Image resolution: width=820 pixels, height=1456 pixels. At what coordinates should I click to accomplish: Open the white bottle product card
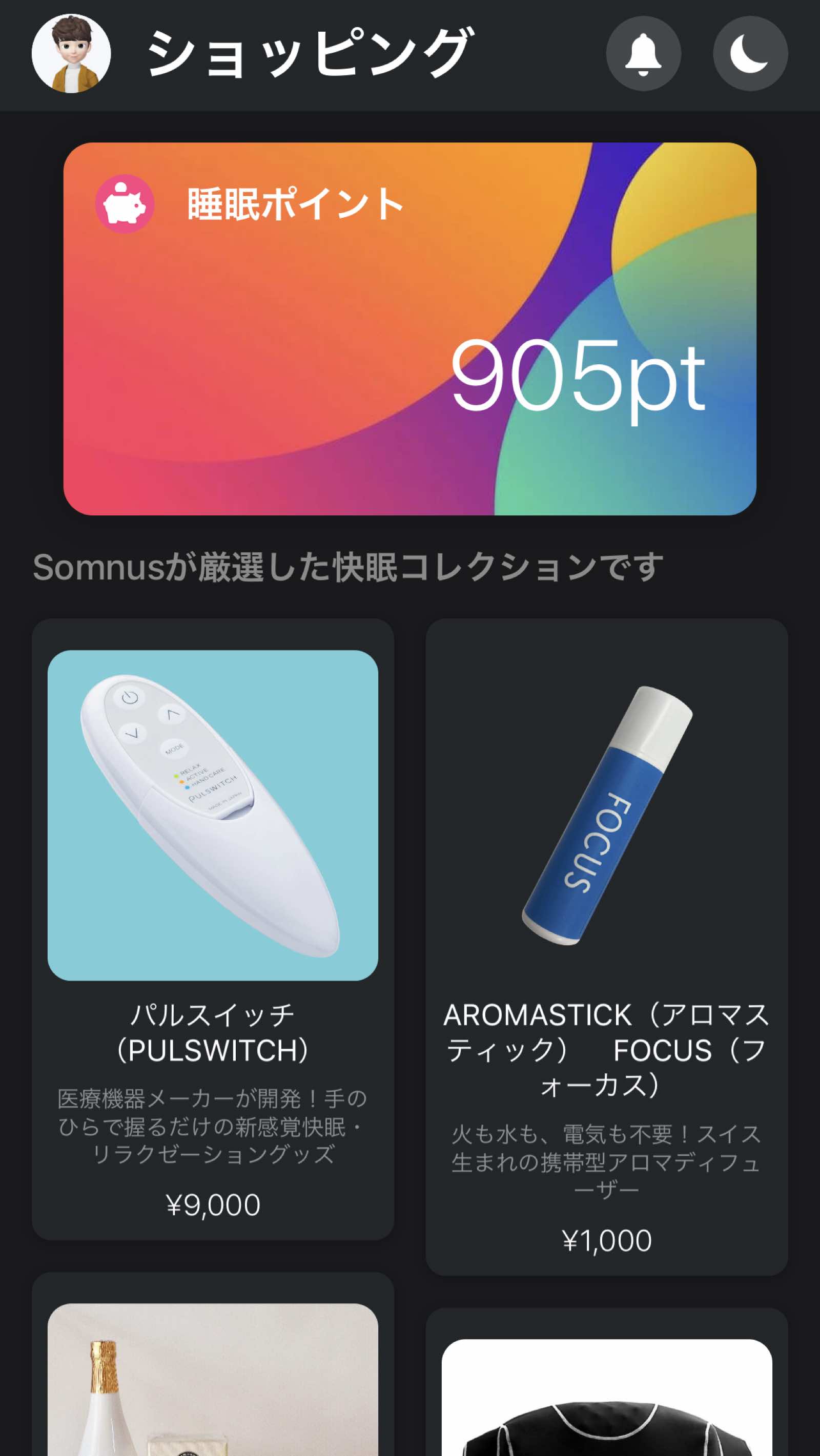[213, 1364]
